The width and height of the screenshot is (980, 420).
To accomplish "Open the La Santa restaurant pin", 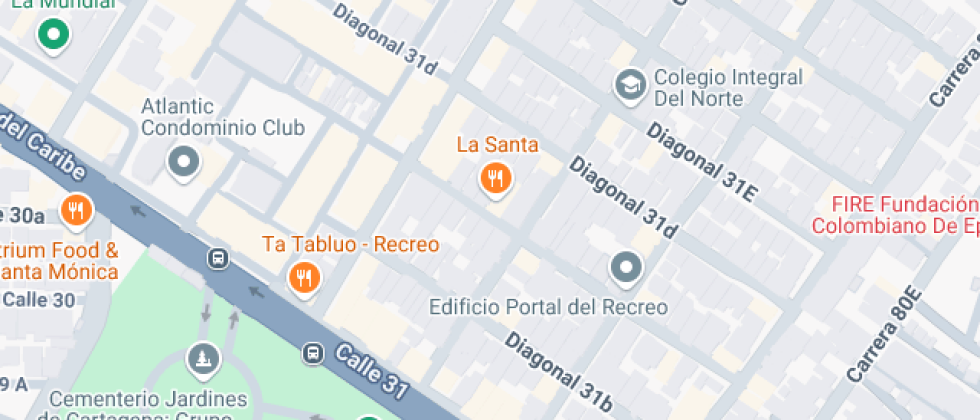I will 496,180.
